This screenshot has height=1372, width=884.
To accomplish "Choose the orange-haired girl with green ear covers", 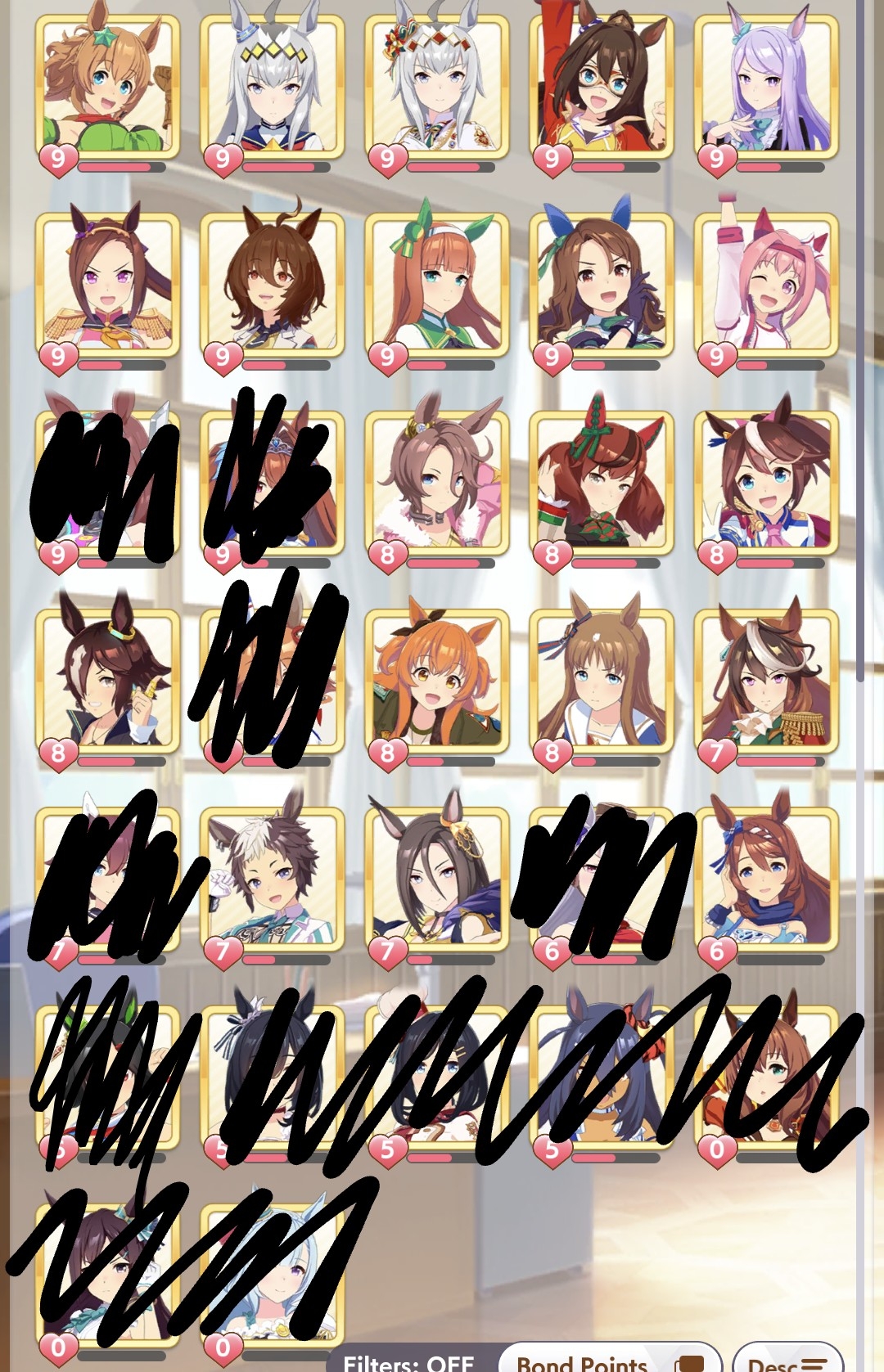I will coord(437,285).
